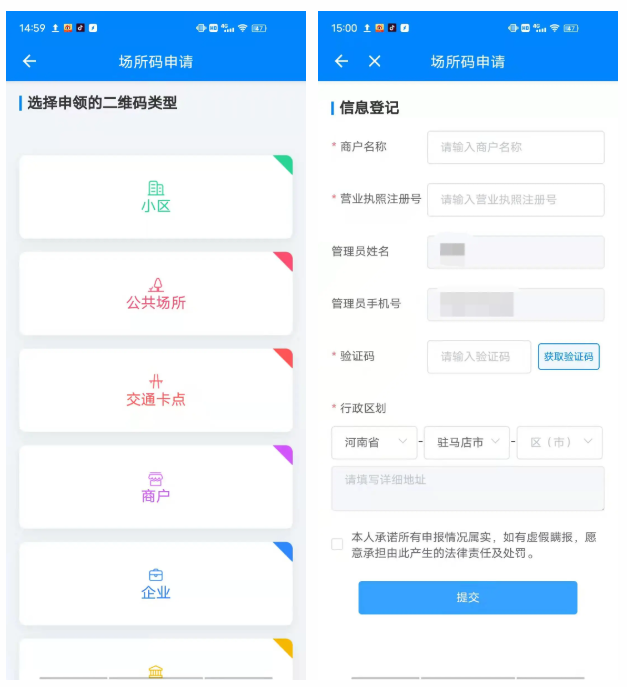Expand the 驻马店市 city dropdown
This screenshot has width=627, height=687.
click(x=467, y=442)
